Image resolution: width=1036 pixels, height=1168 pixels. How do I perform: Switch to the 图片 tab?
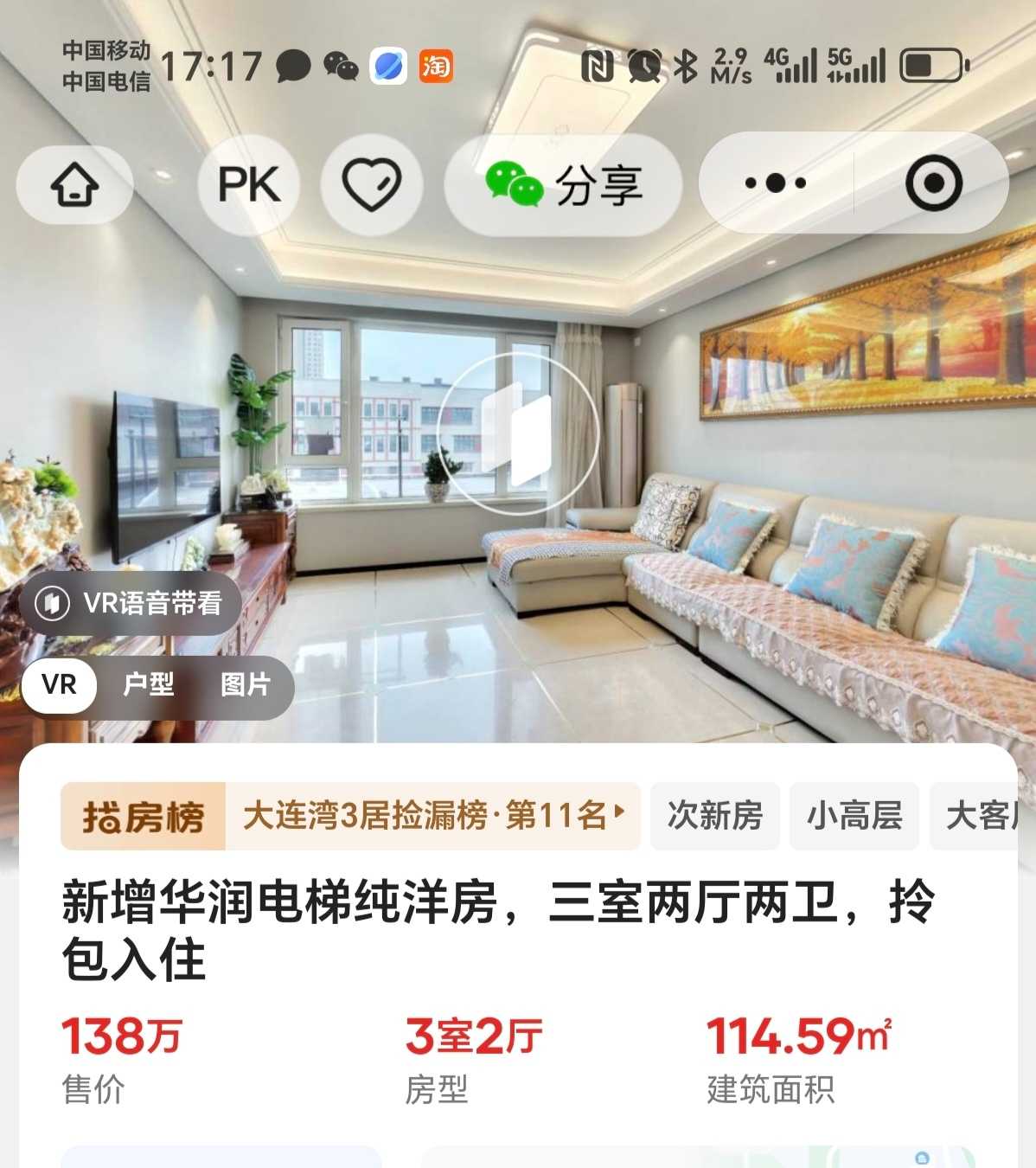point(246,685)
